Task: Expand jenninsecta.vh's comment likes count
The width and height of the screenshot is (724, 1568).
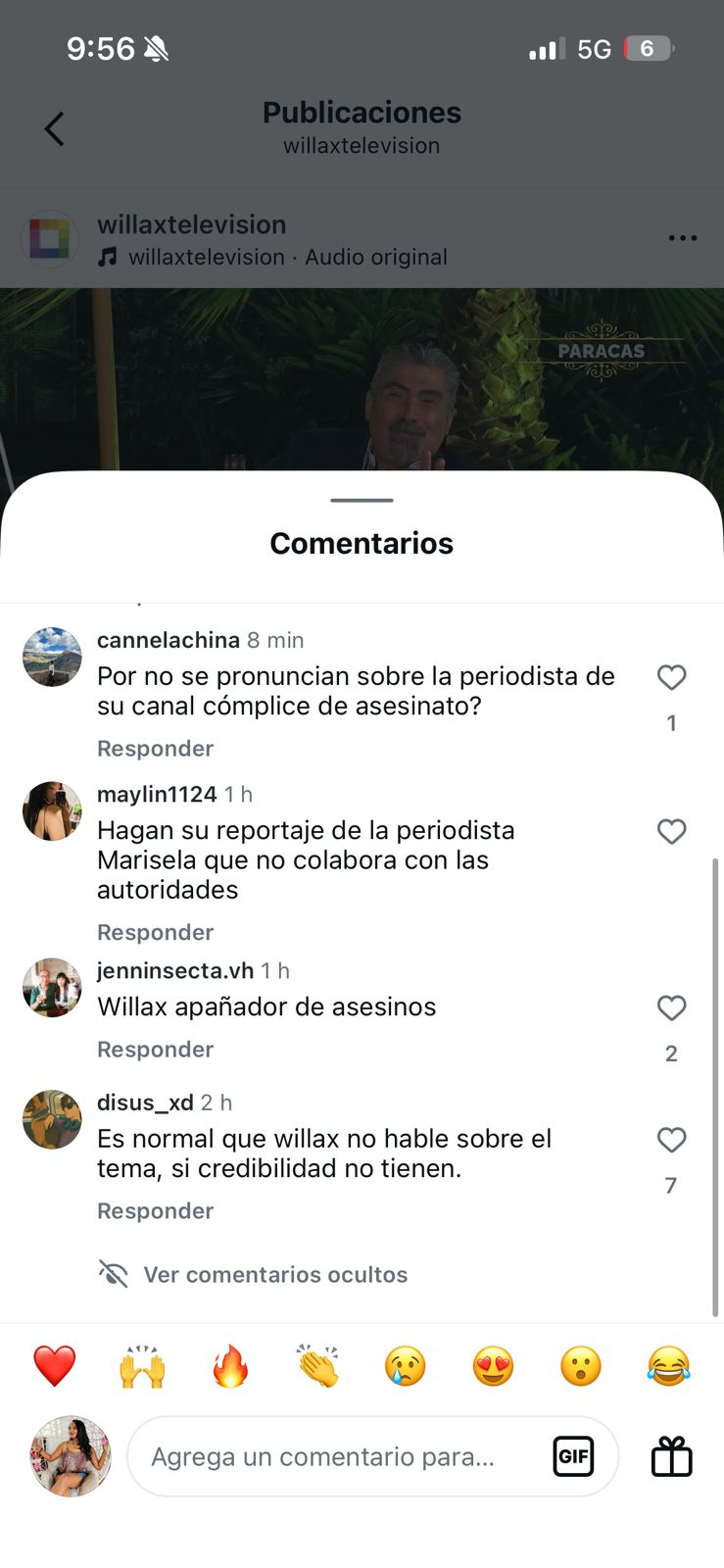Action: coord(671,1053)
